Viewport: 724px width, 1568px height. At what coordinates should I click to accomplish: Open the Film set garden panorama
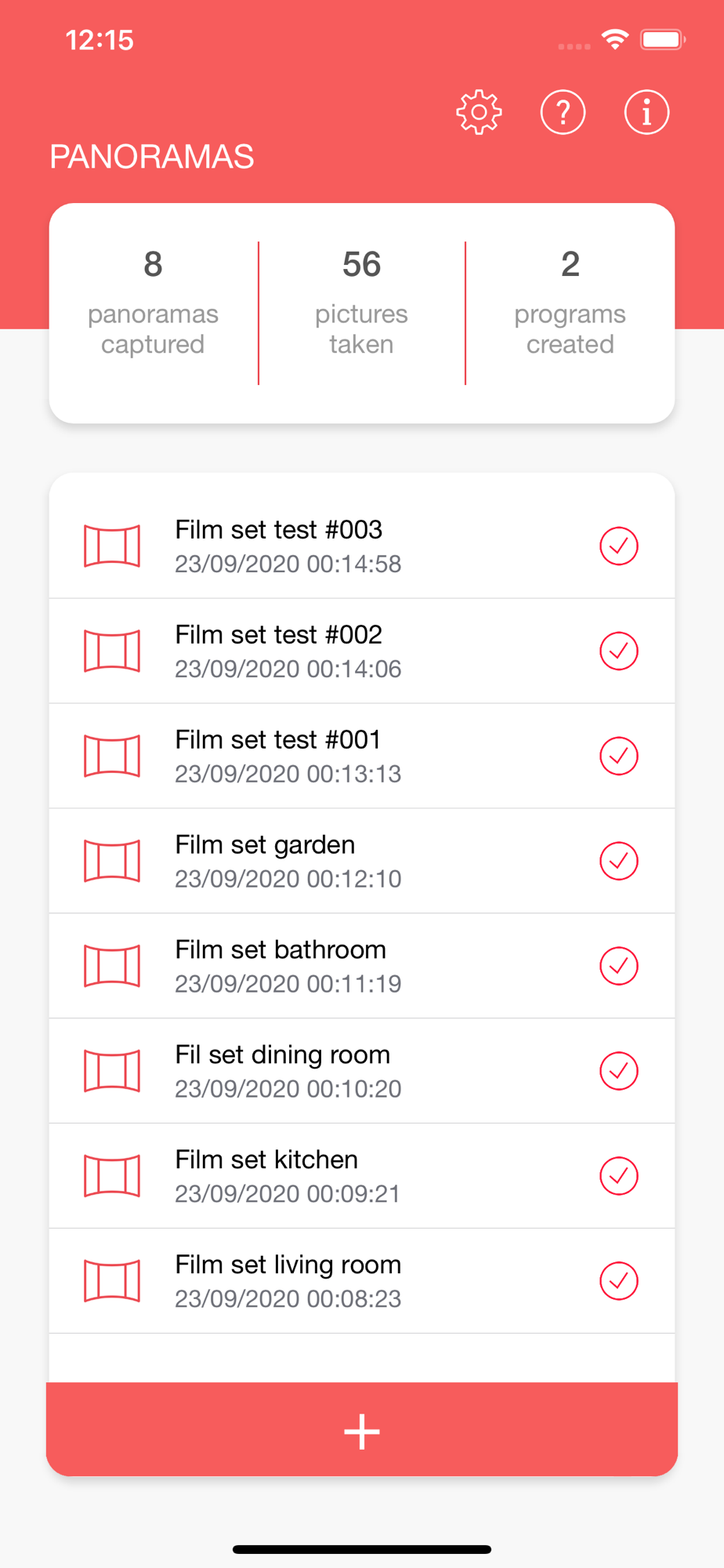[362, 862]
